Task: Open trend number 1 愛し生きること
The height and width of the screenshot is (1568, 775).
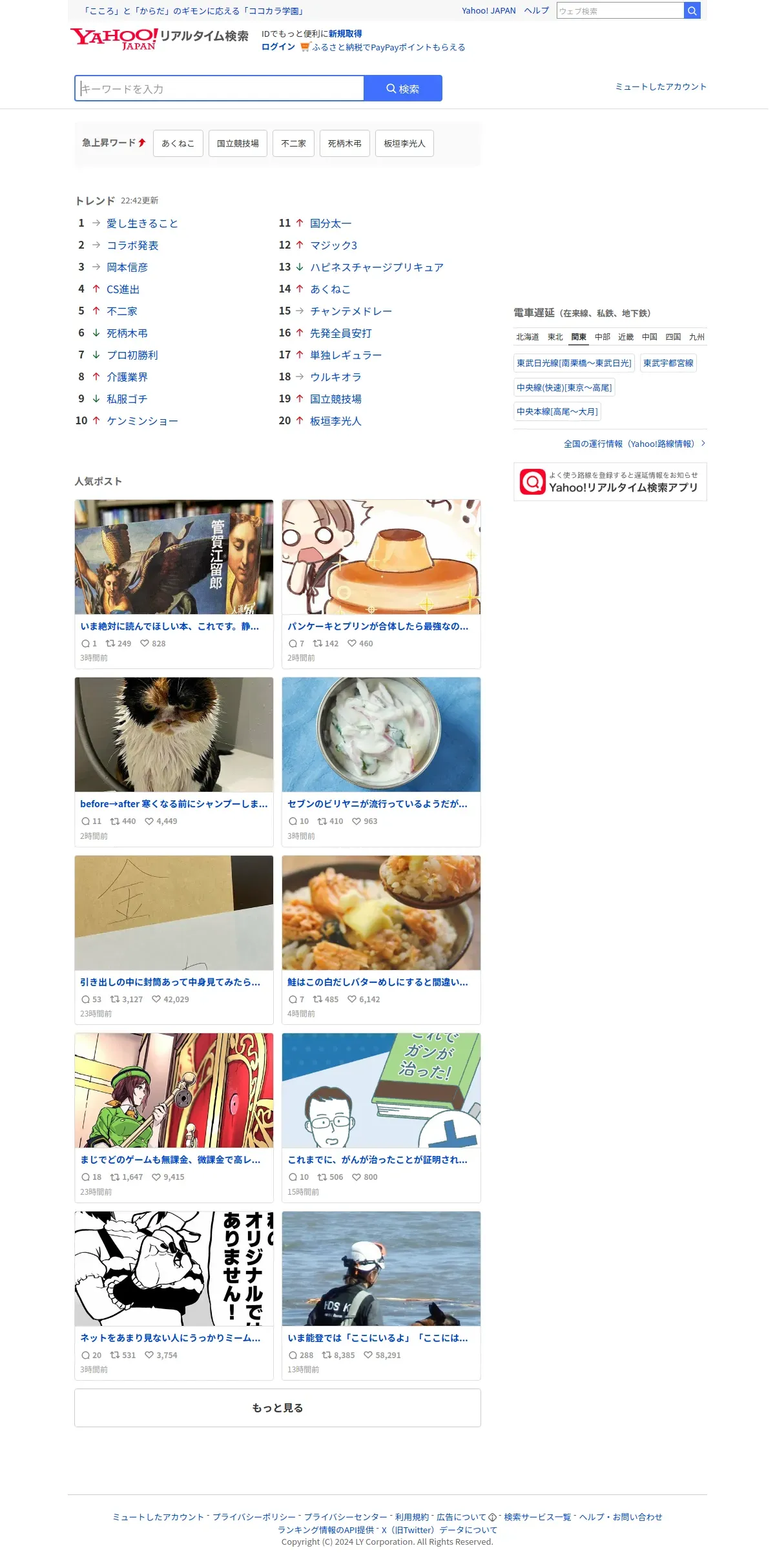Action: tap(142, 223)
